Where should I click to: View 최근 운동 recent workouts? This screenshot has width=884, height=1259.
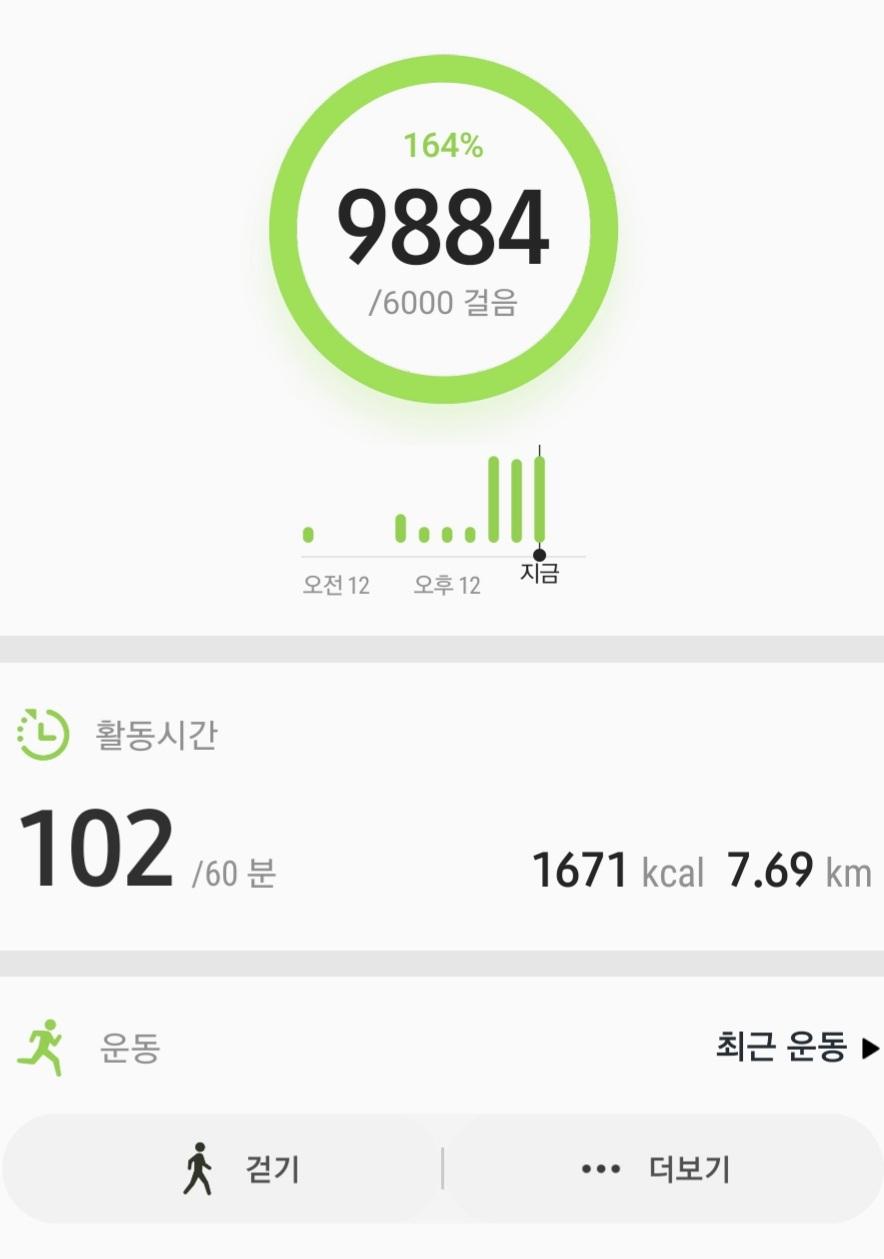click(x=796, y=1047)
